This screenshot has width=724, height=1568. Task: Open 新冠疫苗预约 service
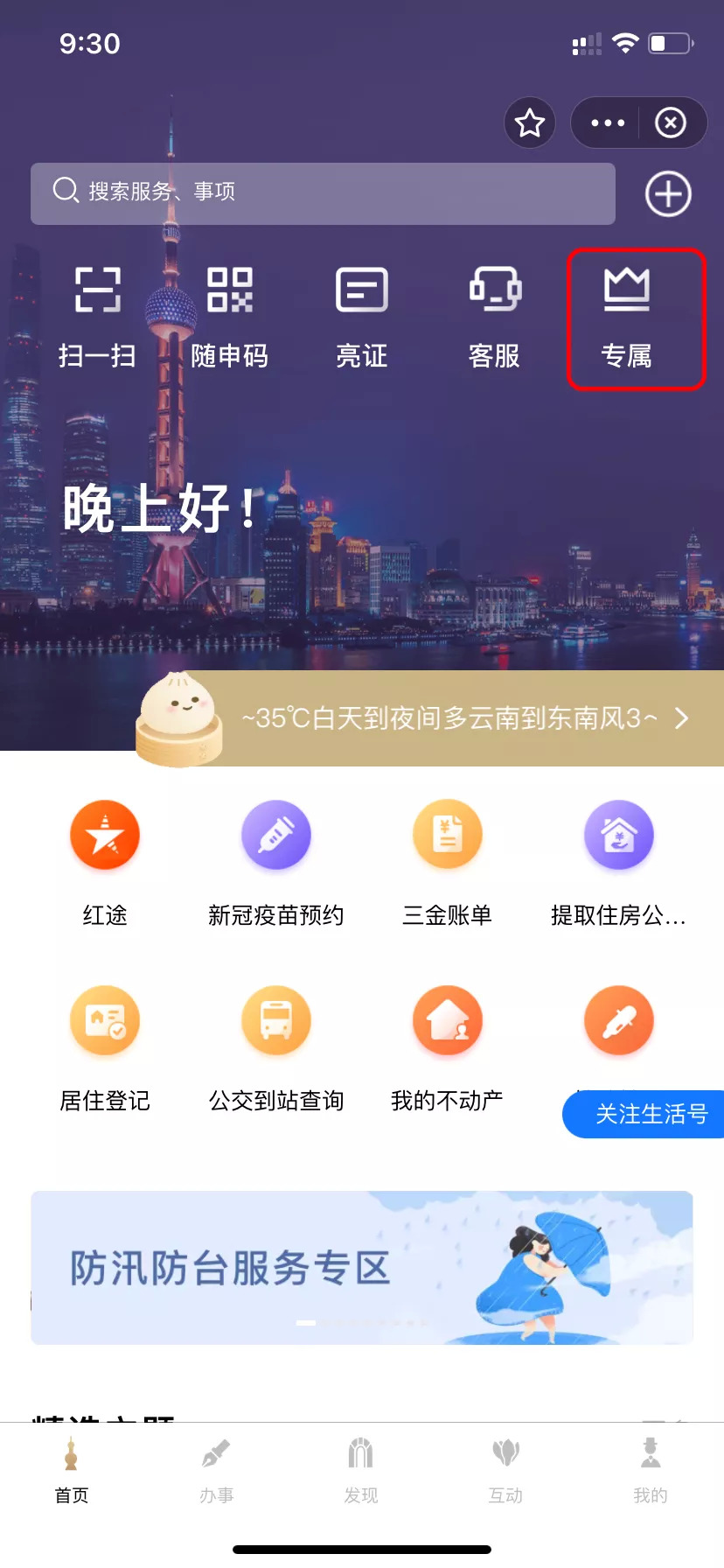(x=275, y=862)
